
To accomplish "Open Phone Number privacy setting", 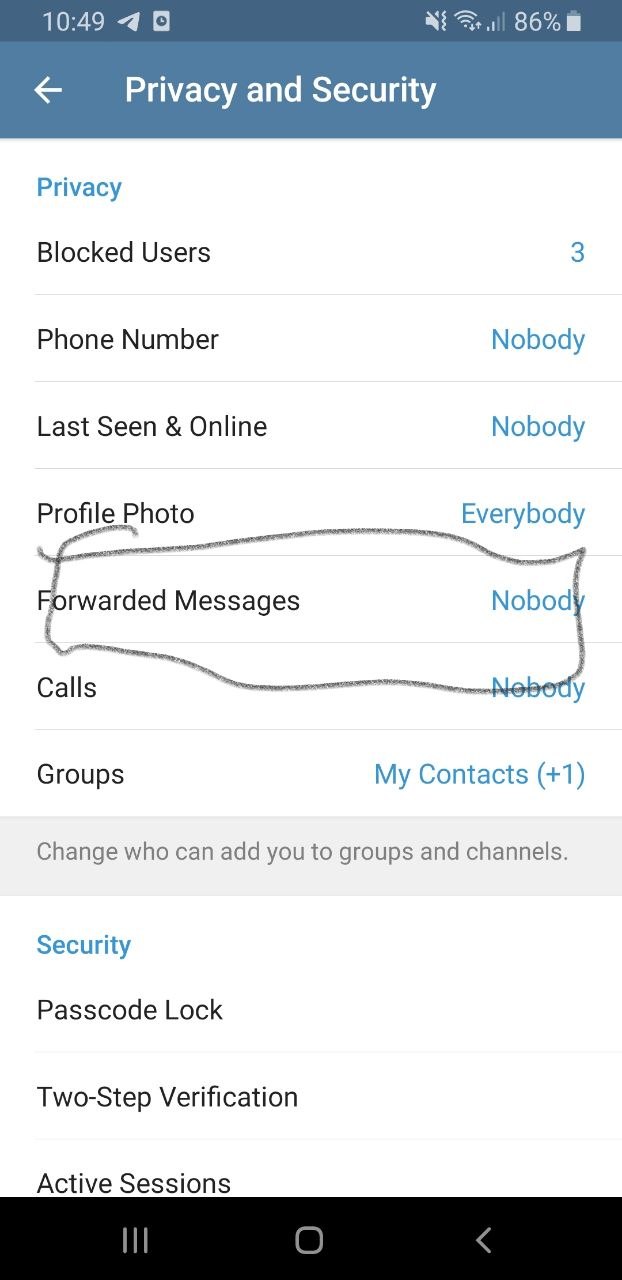I will pos(311,339).
